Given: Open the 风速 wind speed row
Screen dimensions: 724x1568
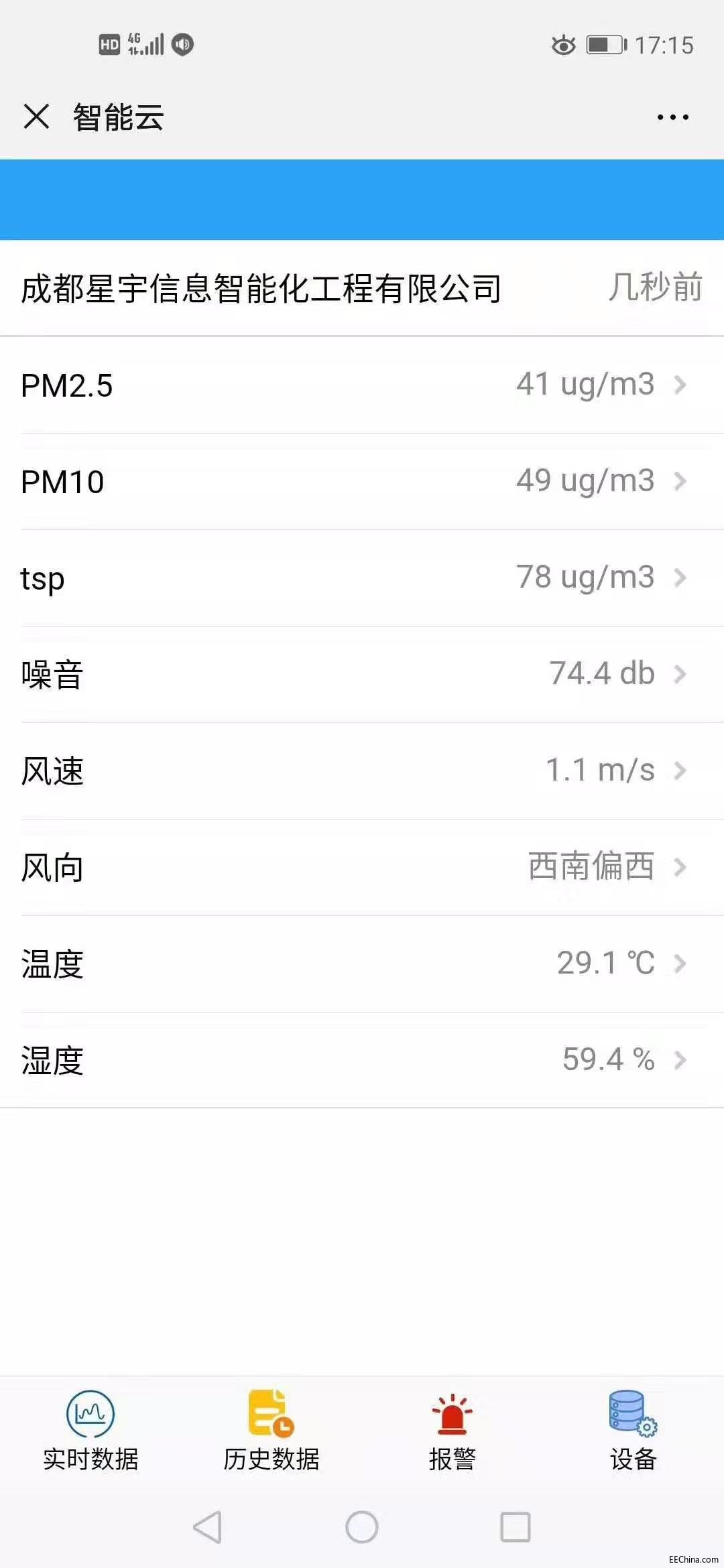Looking at the screenshot, I should [362, 771].
